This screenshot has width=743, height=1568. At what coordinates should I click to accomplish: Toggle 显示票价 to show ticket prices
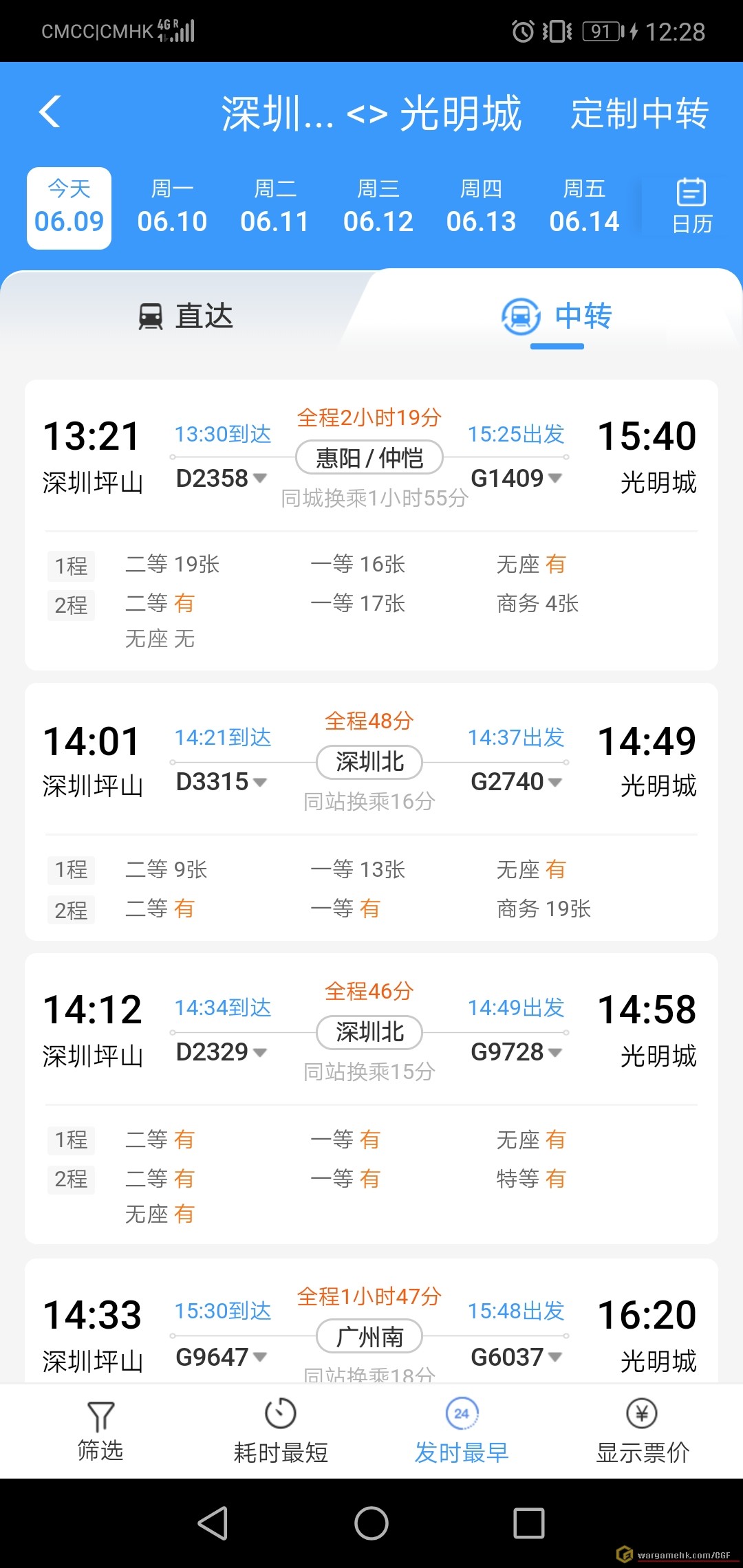(642, 1432)
